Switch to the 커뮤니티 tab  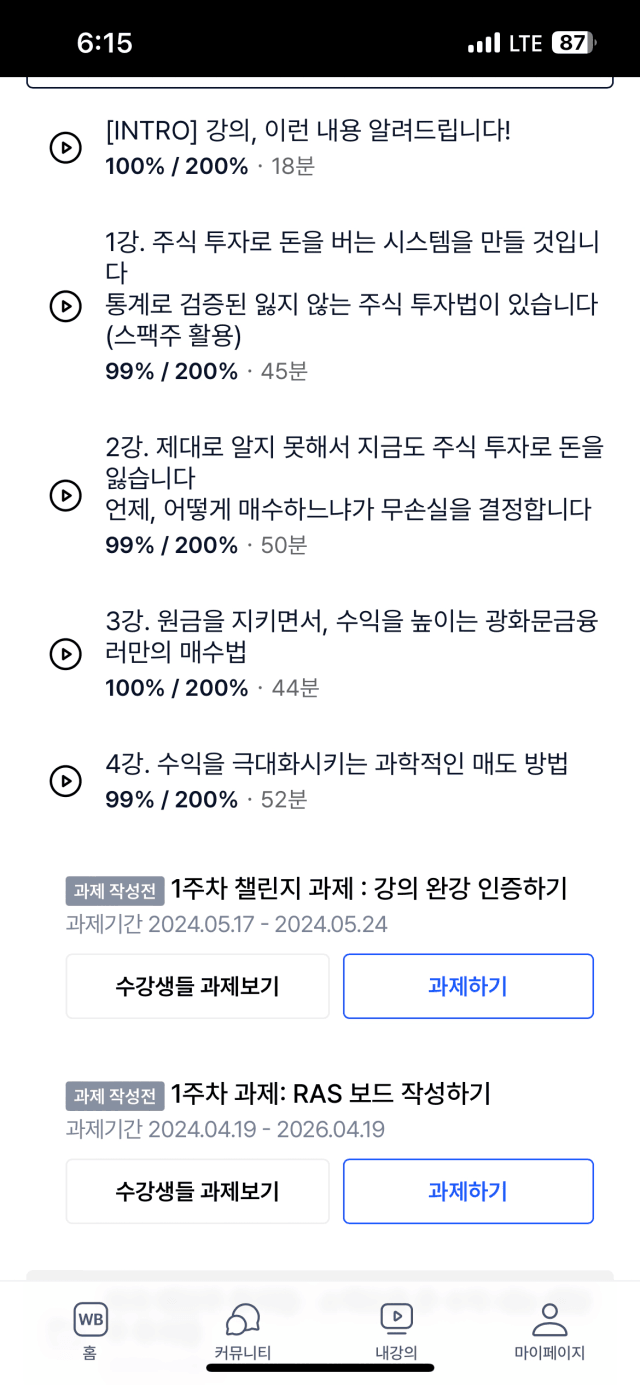(x=243, y=1330)
